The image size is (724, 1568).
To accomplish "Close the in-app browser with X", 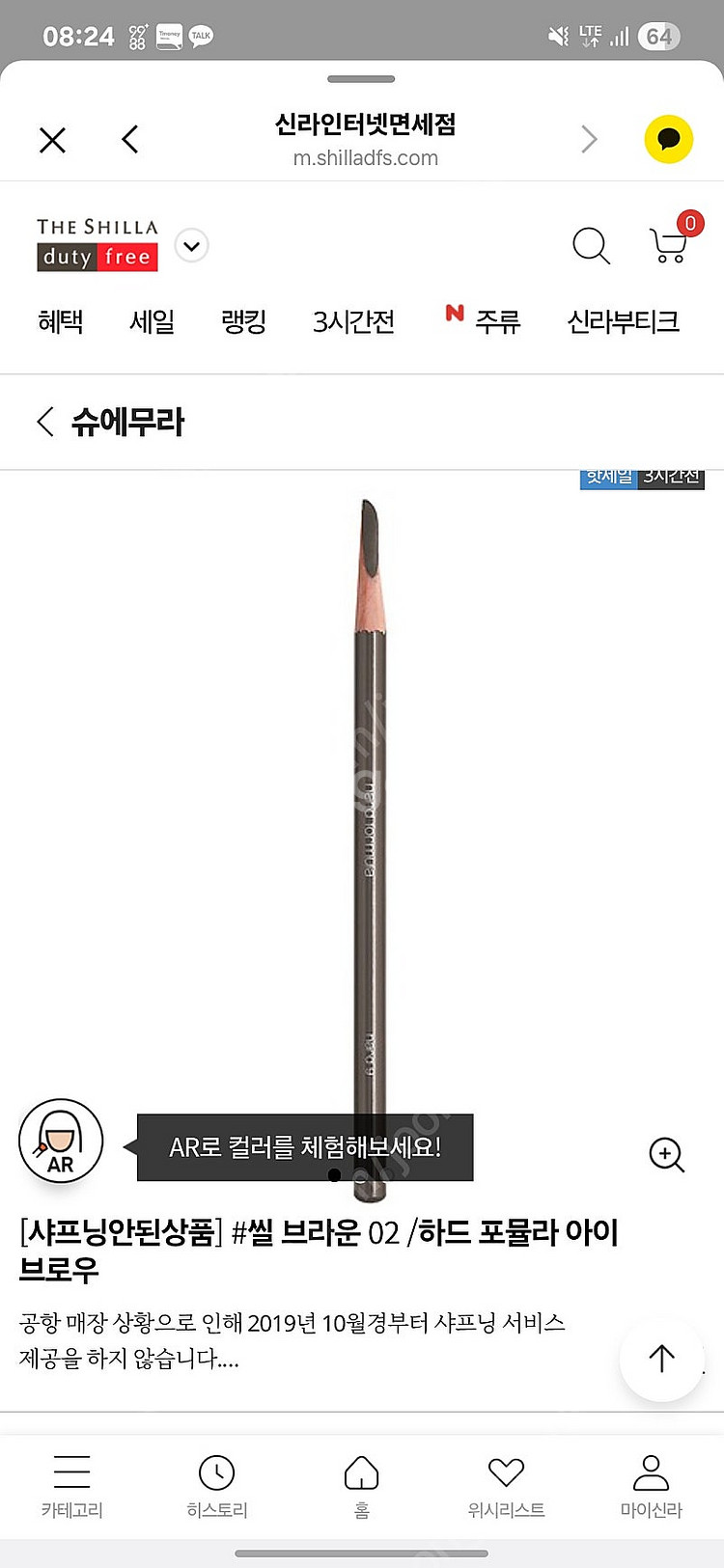I will pos(53,141).
